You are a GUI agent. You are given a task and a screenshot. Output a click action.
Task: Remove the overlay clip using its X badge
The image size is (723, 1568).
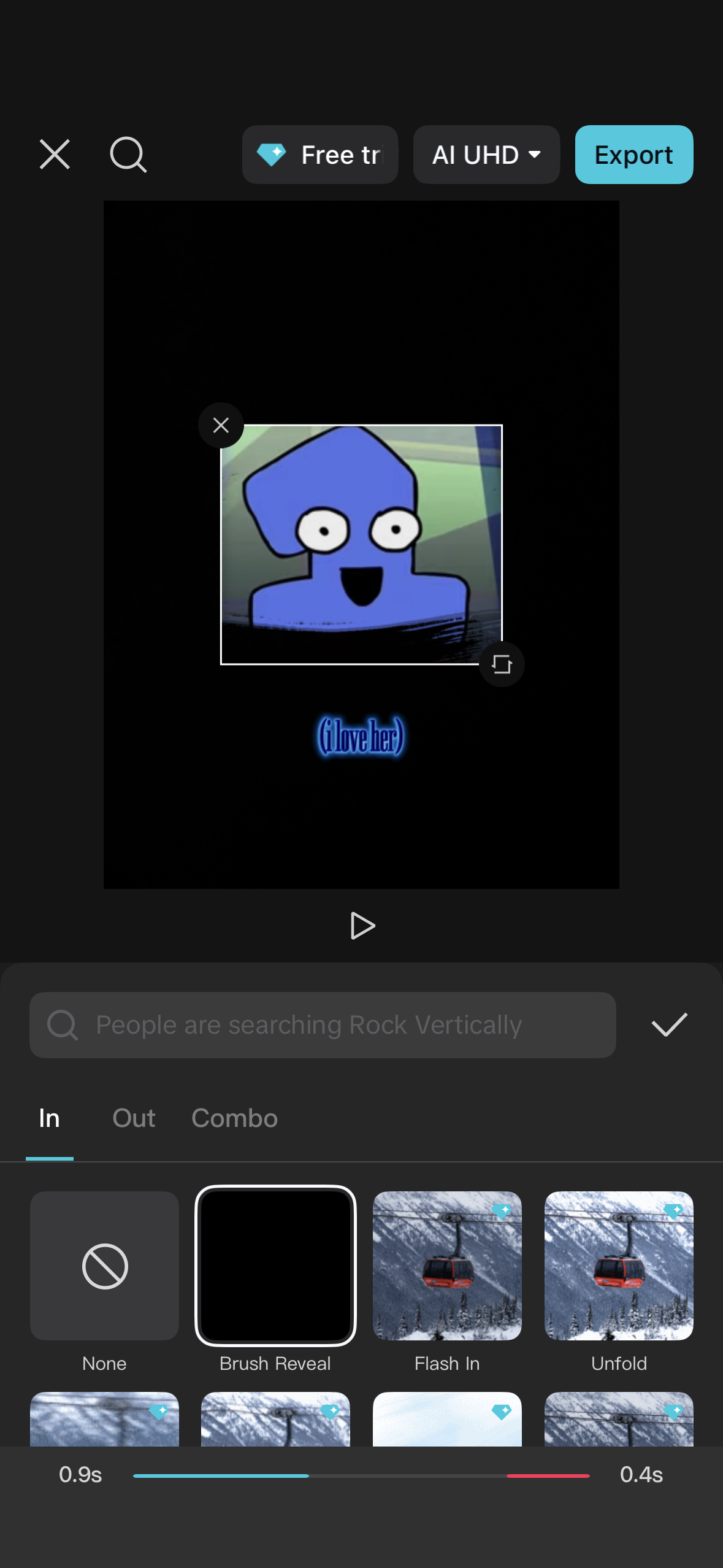click(x=221, y=425)
